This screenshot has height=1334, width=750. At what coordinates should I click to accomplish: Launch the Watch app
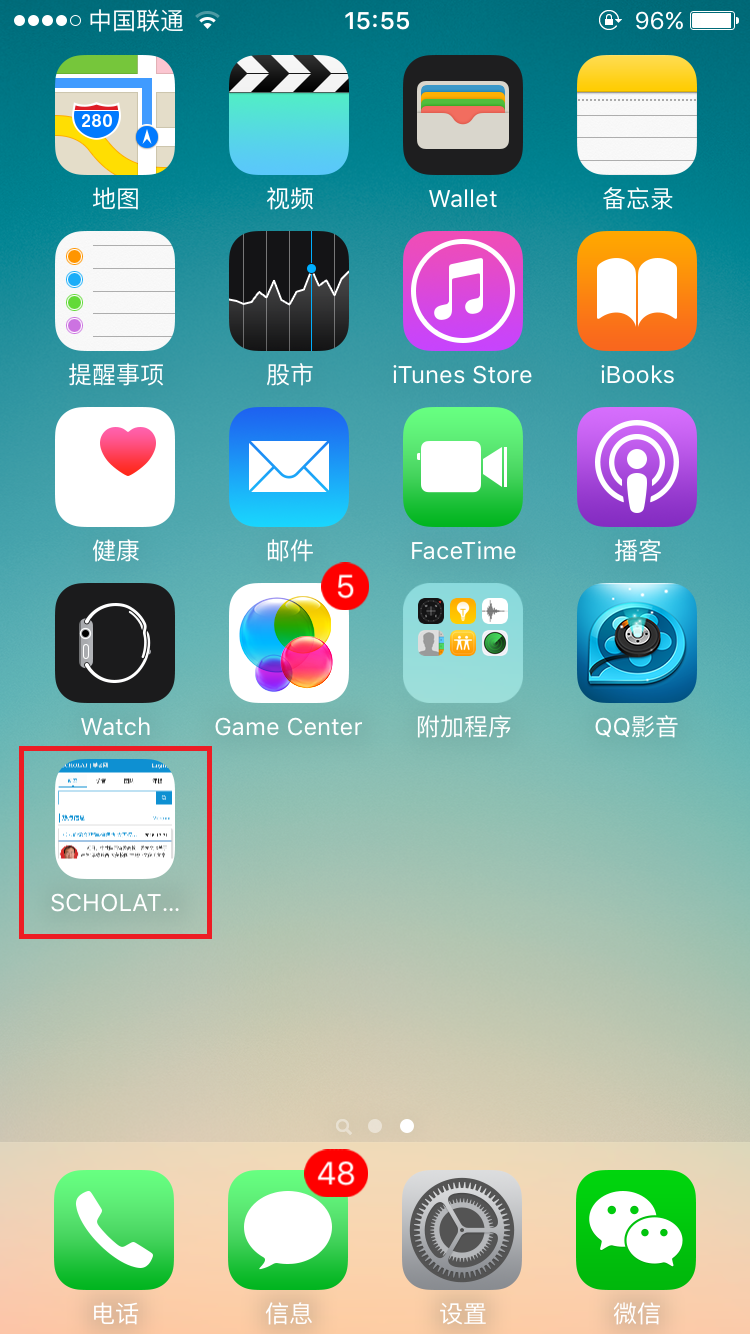pos(115,643)
